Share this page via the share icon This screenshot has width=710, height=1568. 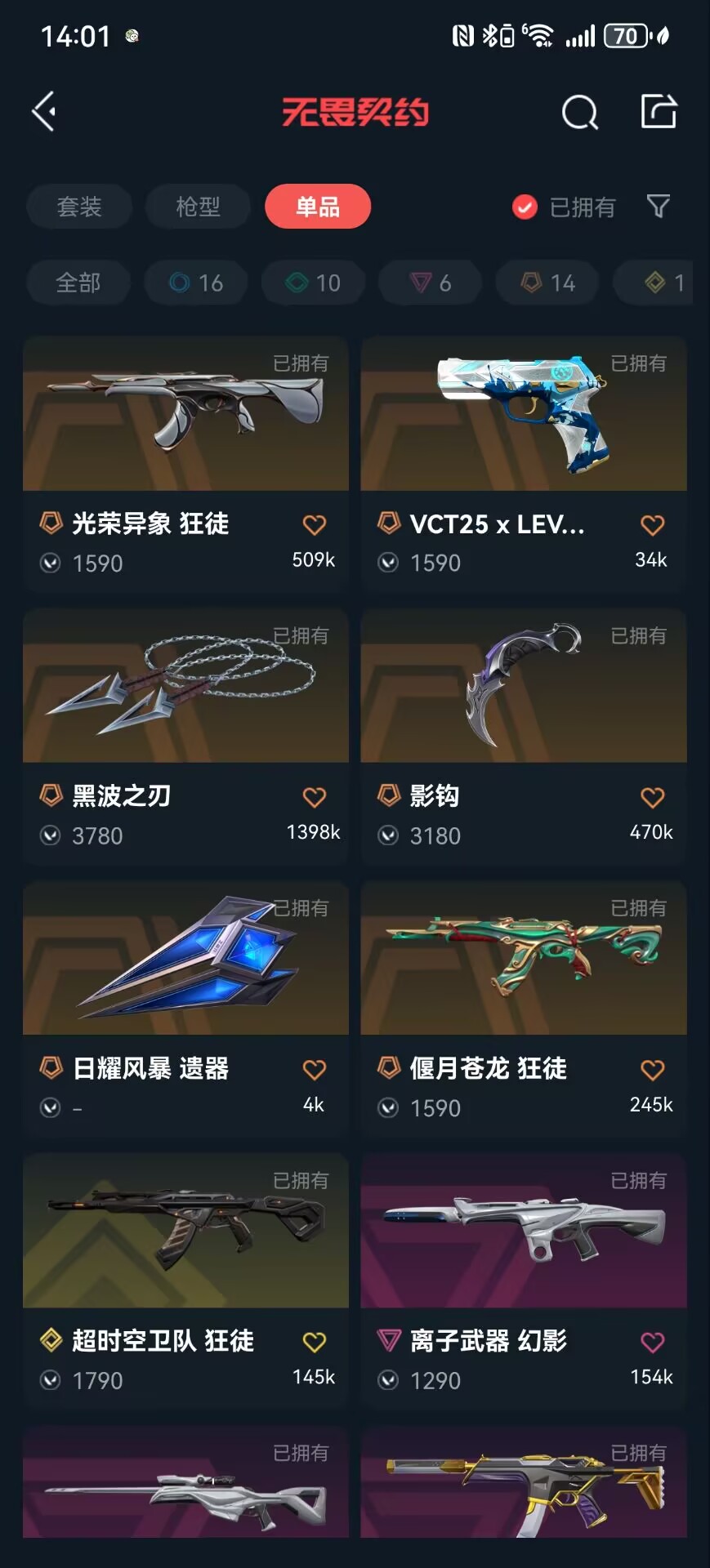(659, 111)
